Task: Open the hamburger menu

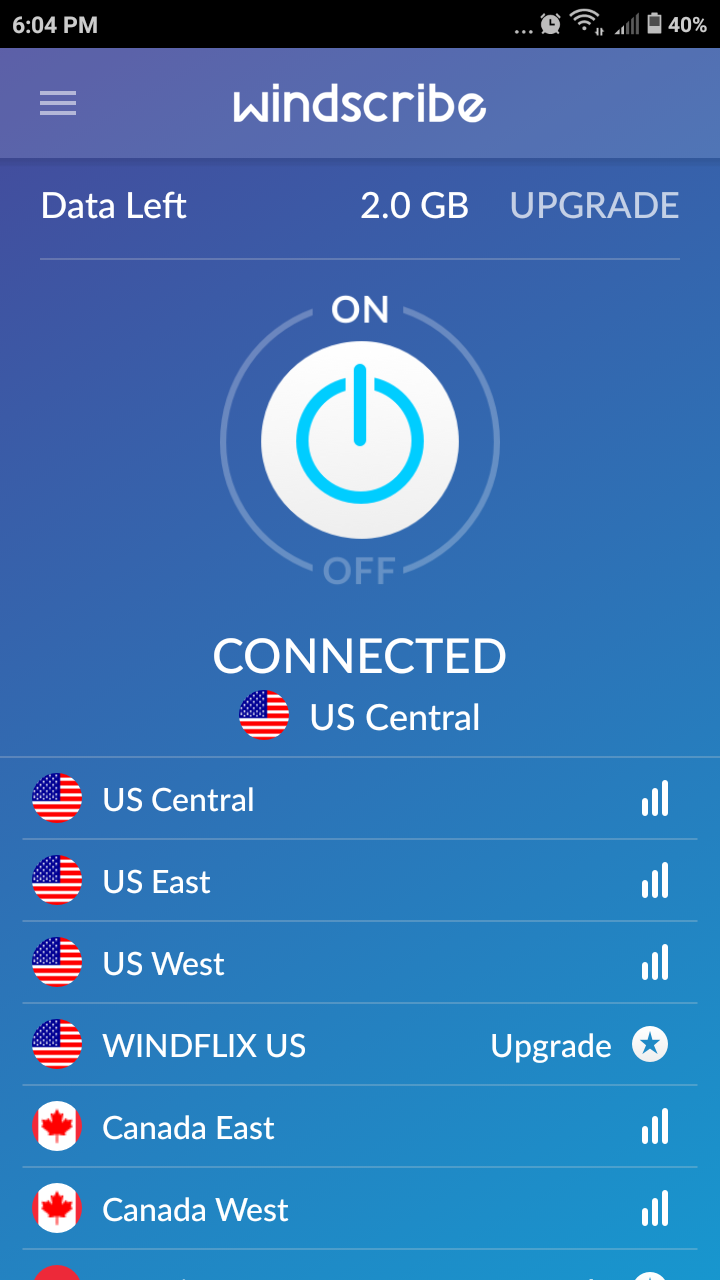Action: tap(58, 104)
